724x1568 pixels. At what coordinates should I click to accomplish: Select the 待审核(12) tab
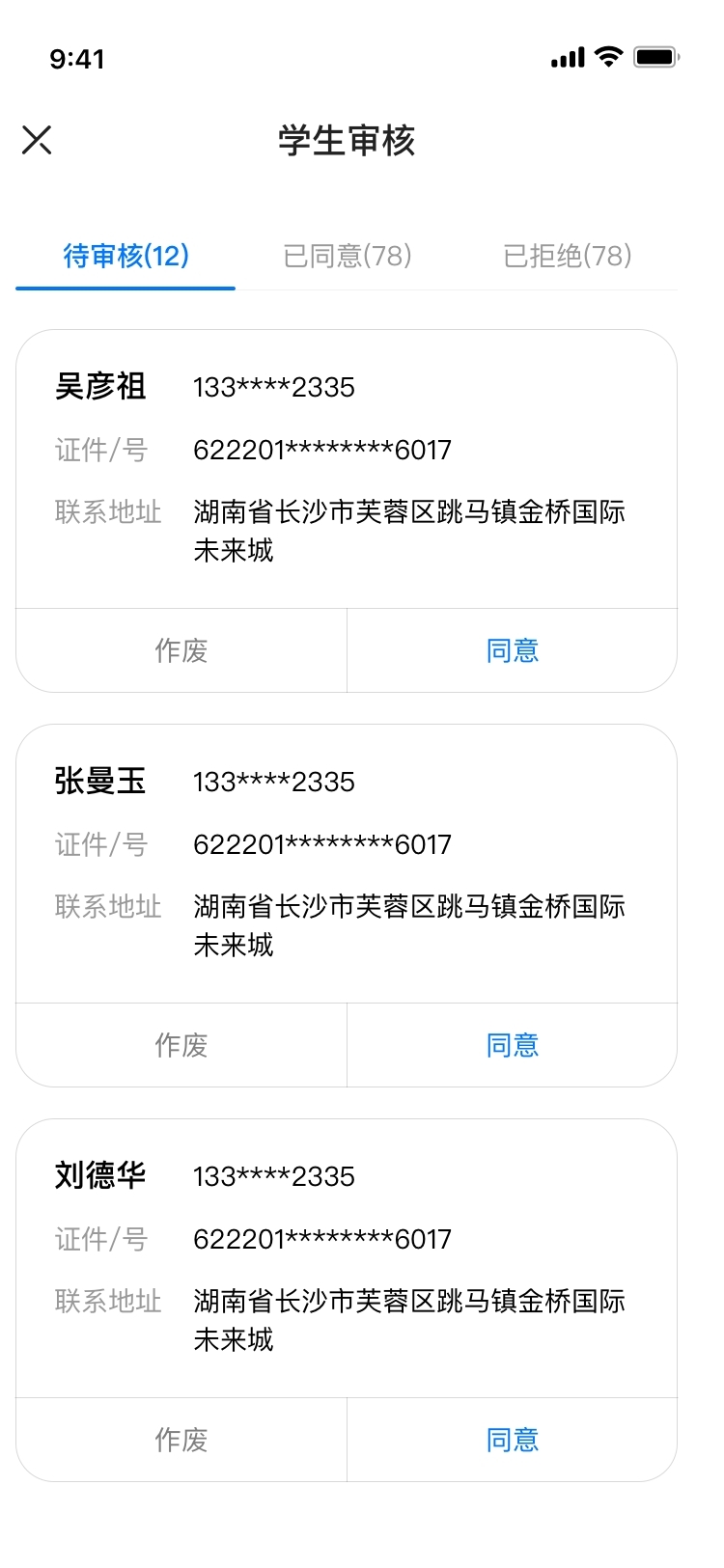pyautogui.click(x=125, y=256)
